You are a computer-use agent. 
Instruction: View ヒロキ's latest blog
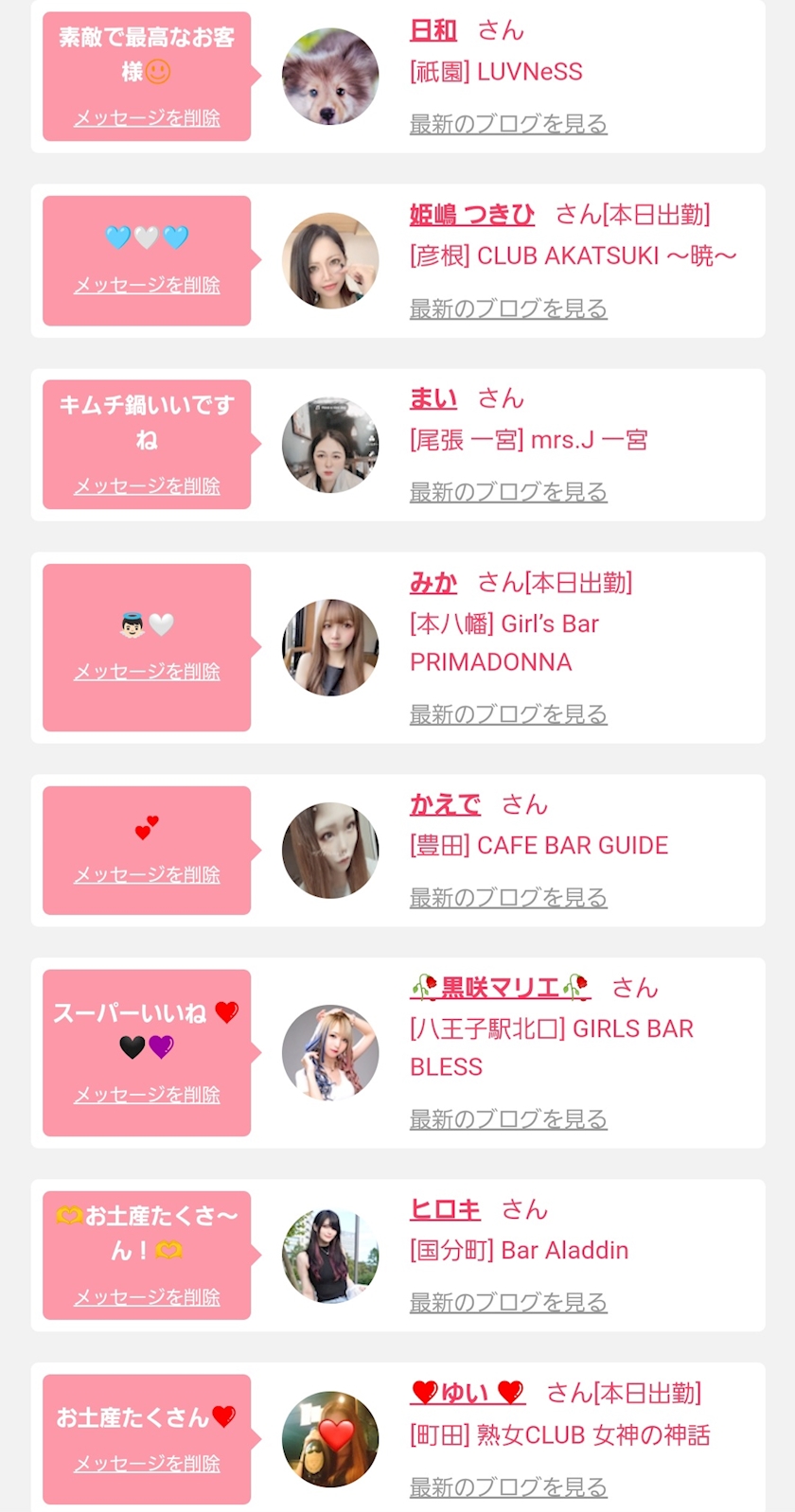(507, 1303)
